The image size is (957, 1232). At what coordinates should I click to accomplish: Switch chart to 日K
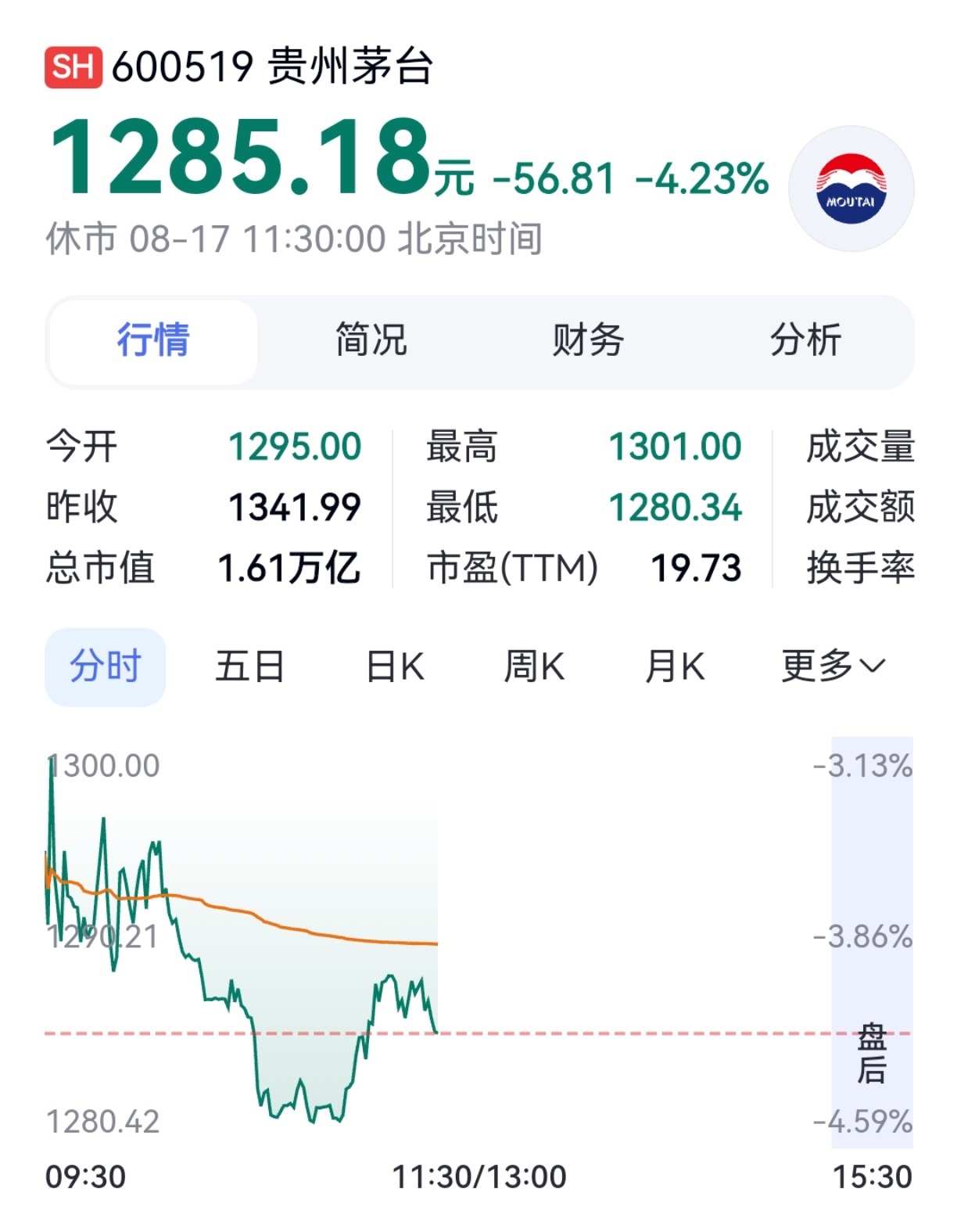(x=395, y=667)
